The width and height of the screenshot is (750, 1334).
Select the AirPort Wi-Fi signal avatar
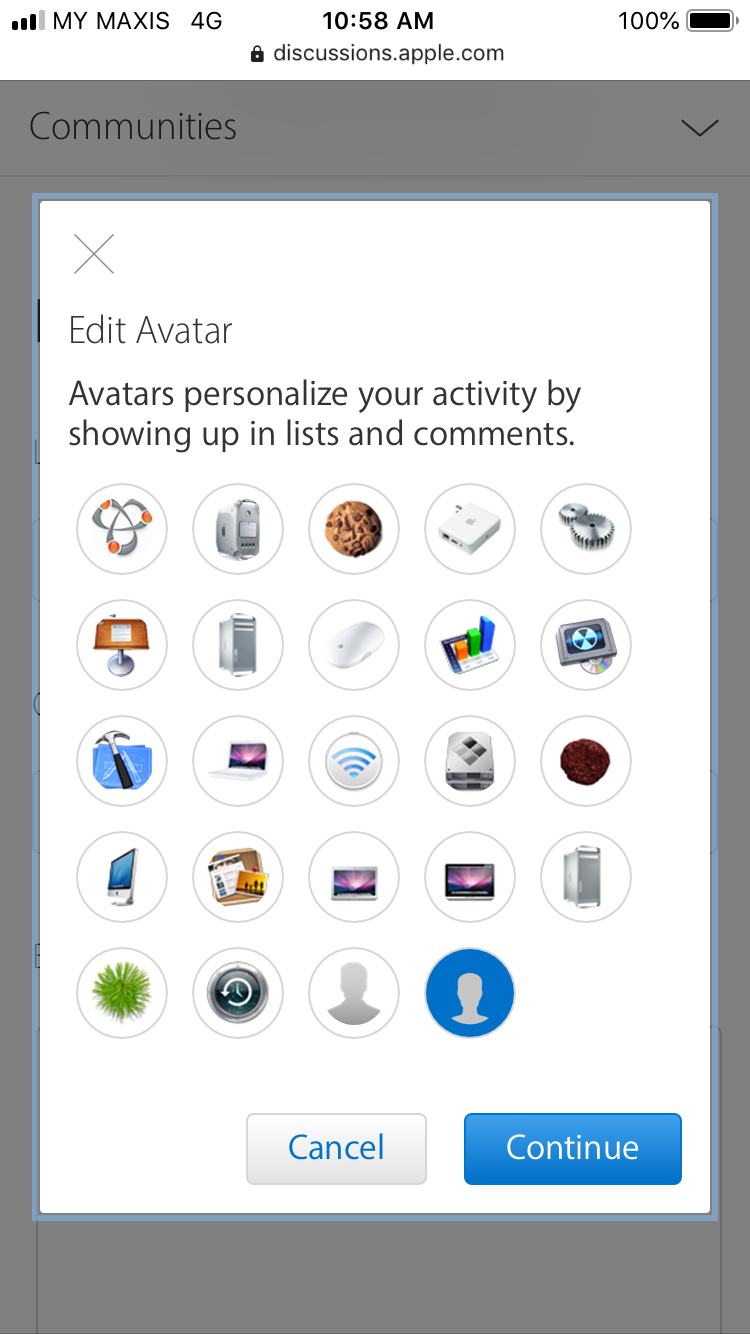click(354, 762)
